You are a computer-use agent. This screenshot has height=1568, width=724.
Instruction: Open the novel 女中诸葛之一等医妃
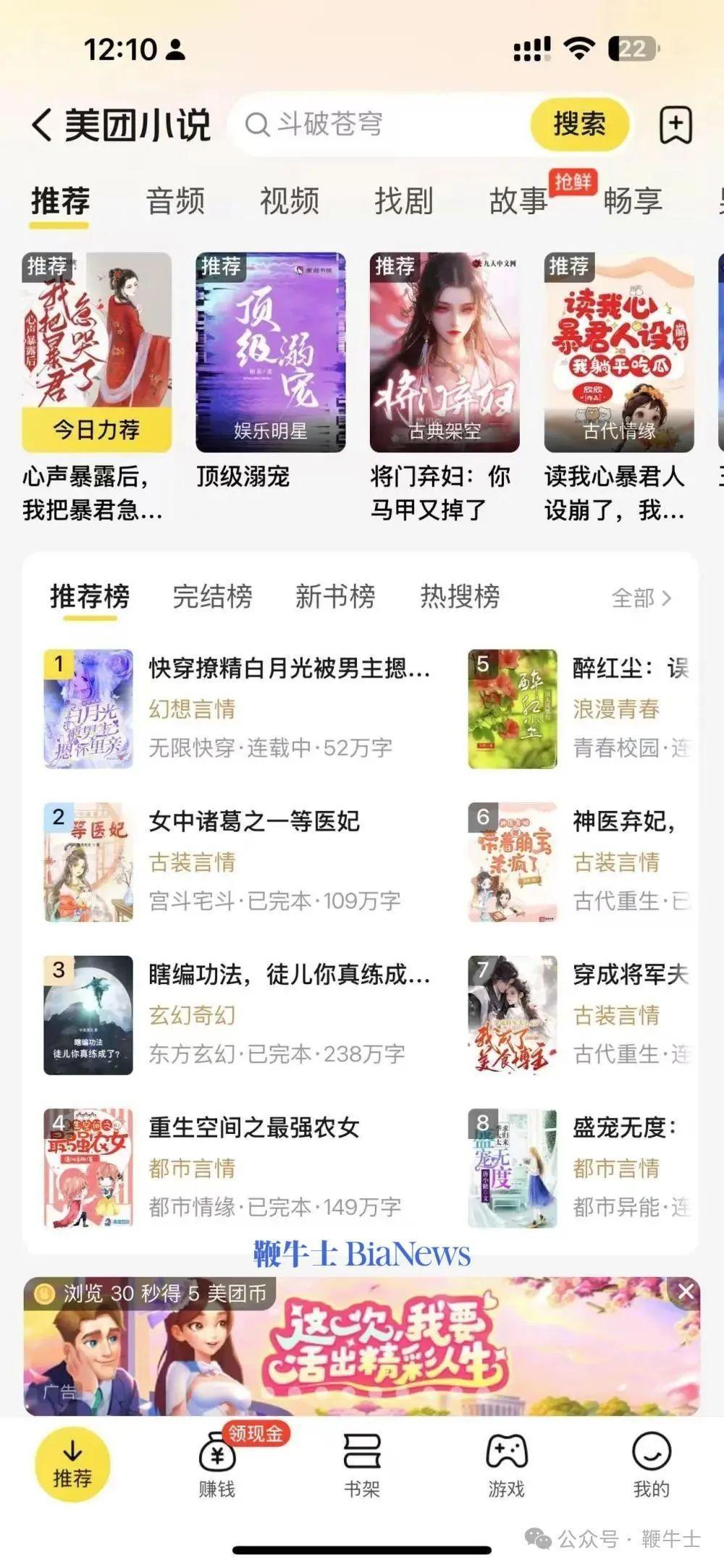point(253,822)
